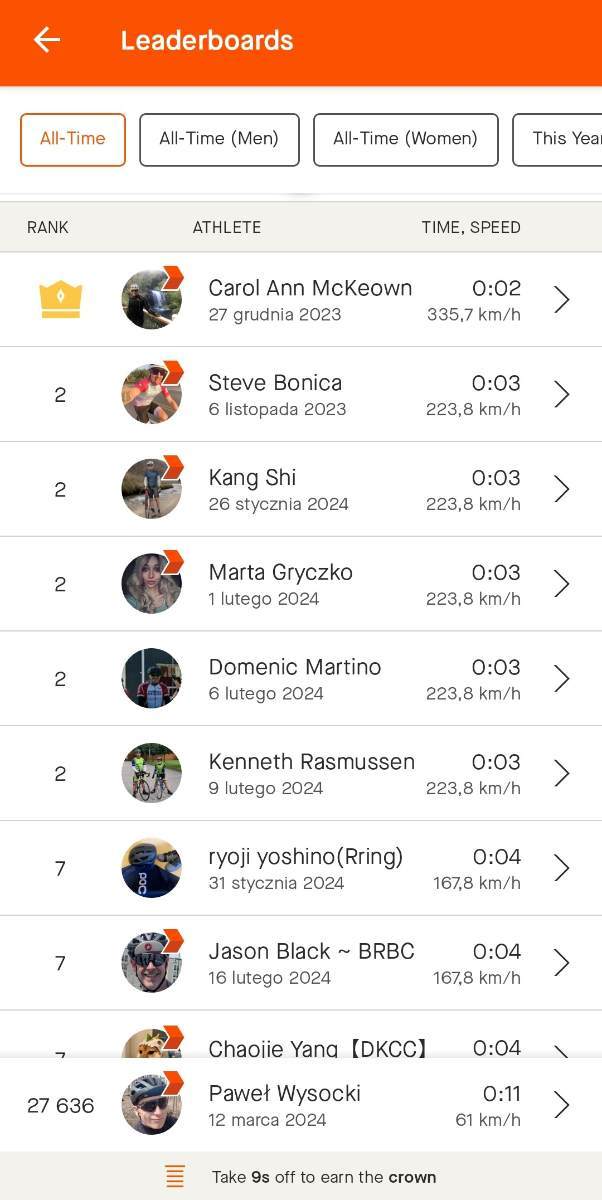This screenshot has height=1200, width=602.
Task: Go back from Leaderboards
Action: pyautogui.click(x=47, y=40)
